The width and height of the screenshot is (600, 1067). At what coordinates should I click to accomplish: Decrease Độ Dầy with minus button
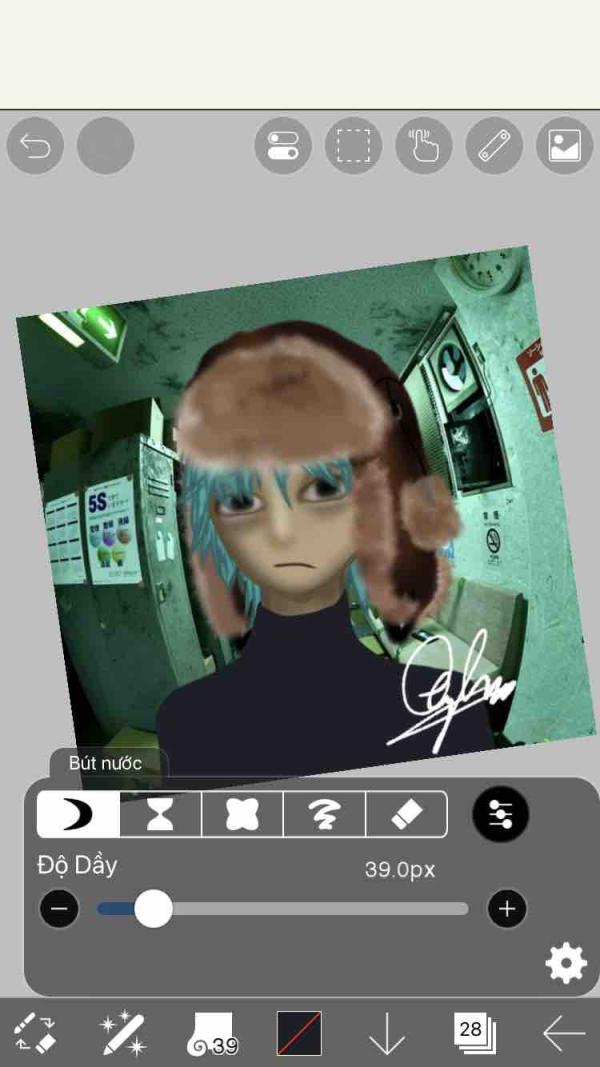(59, 908)
